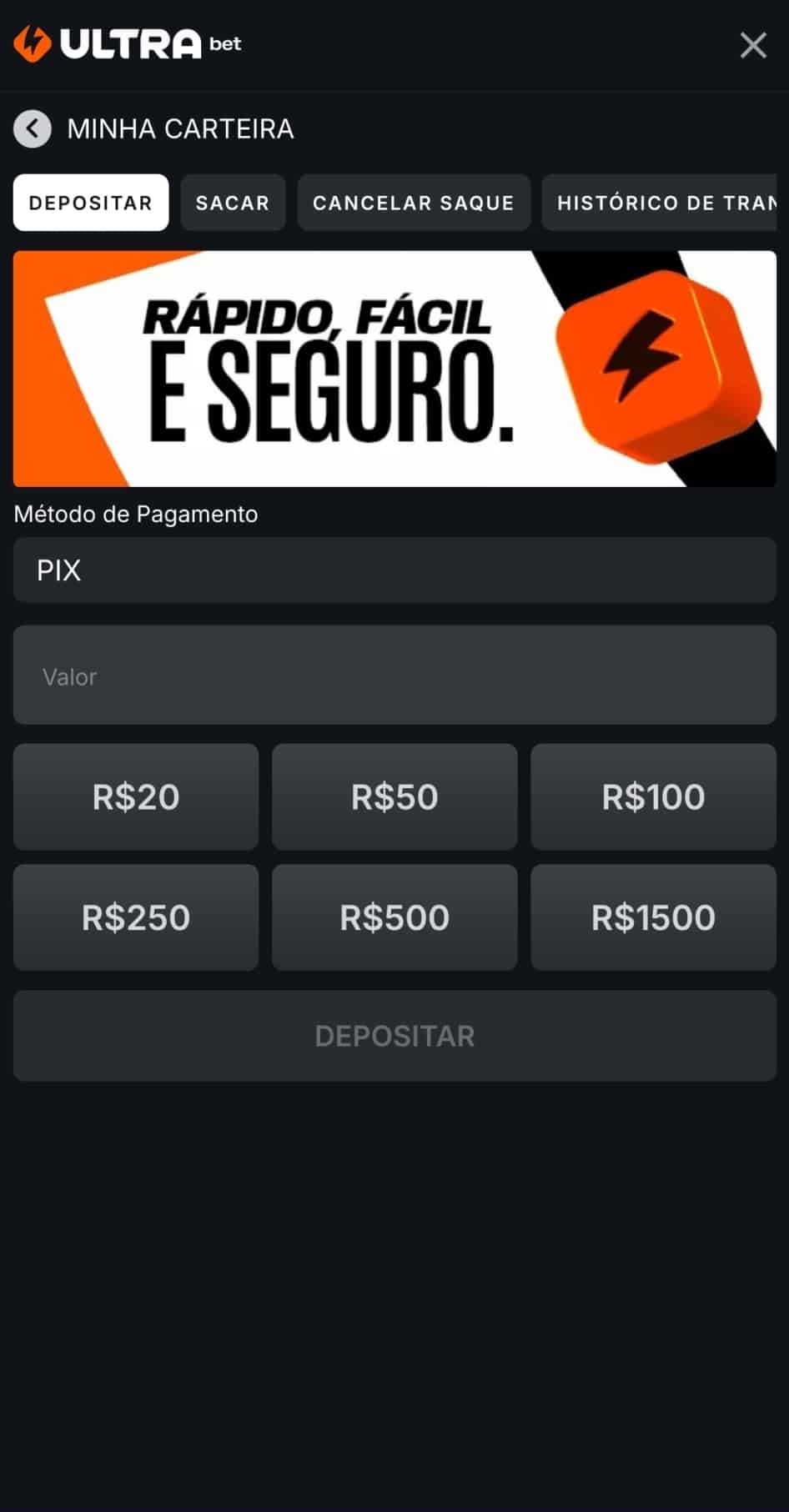Open the CANCELAR SAQUE section
This screenshot has height=1512, width=789.
(x=414, y=203)
